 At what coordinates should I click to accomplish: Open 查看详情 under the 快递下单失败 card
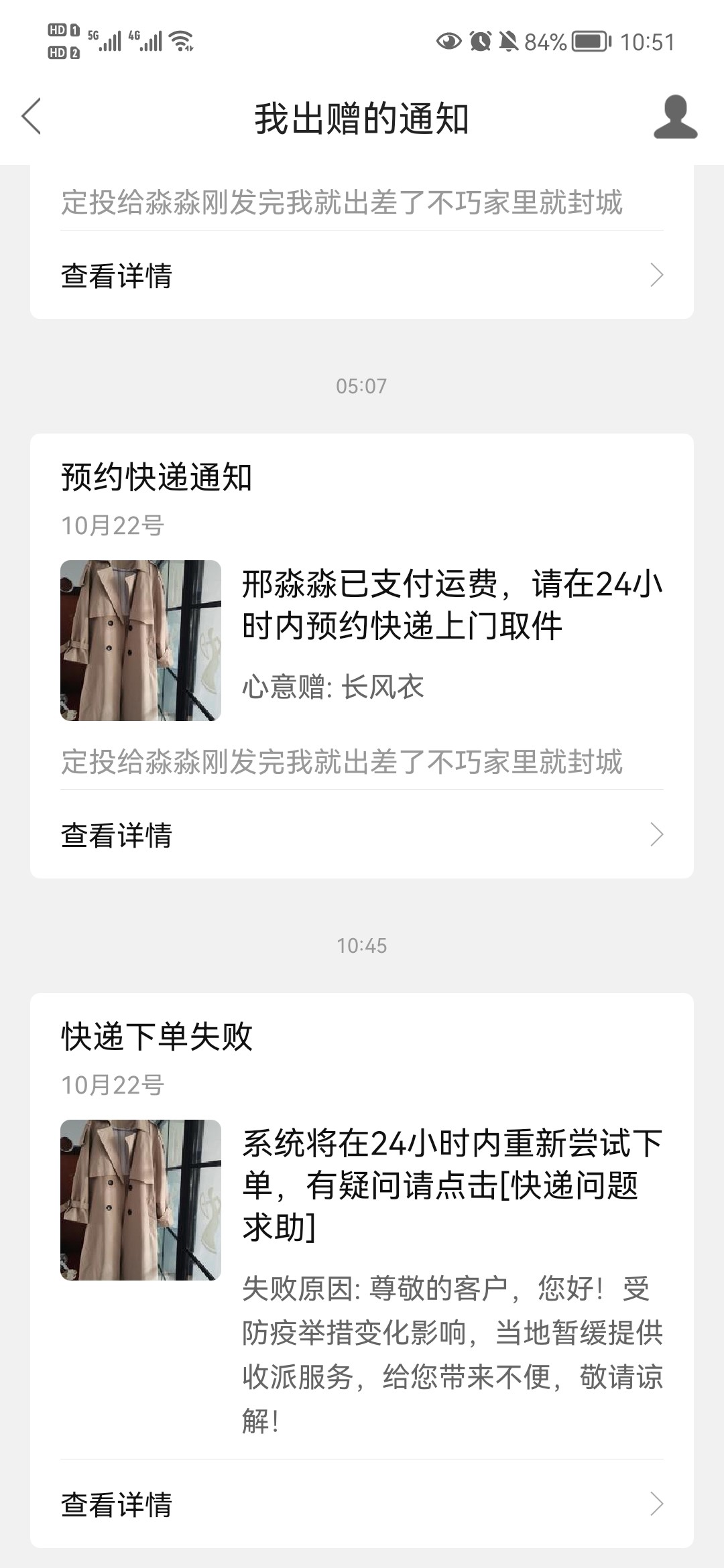[x=362, y=1505]
